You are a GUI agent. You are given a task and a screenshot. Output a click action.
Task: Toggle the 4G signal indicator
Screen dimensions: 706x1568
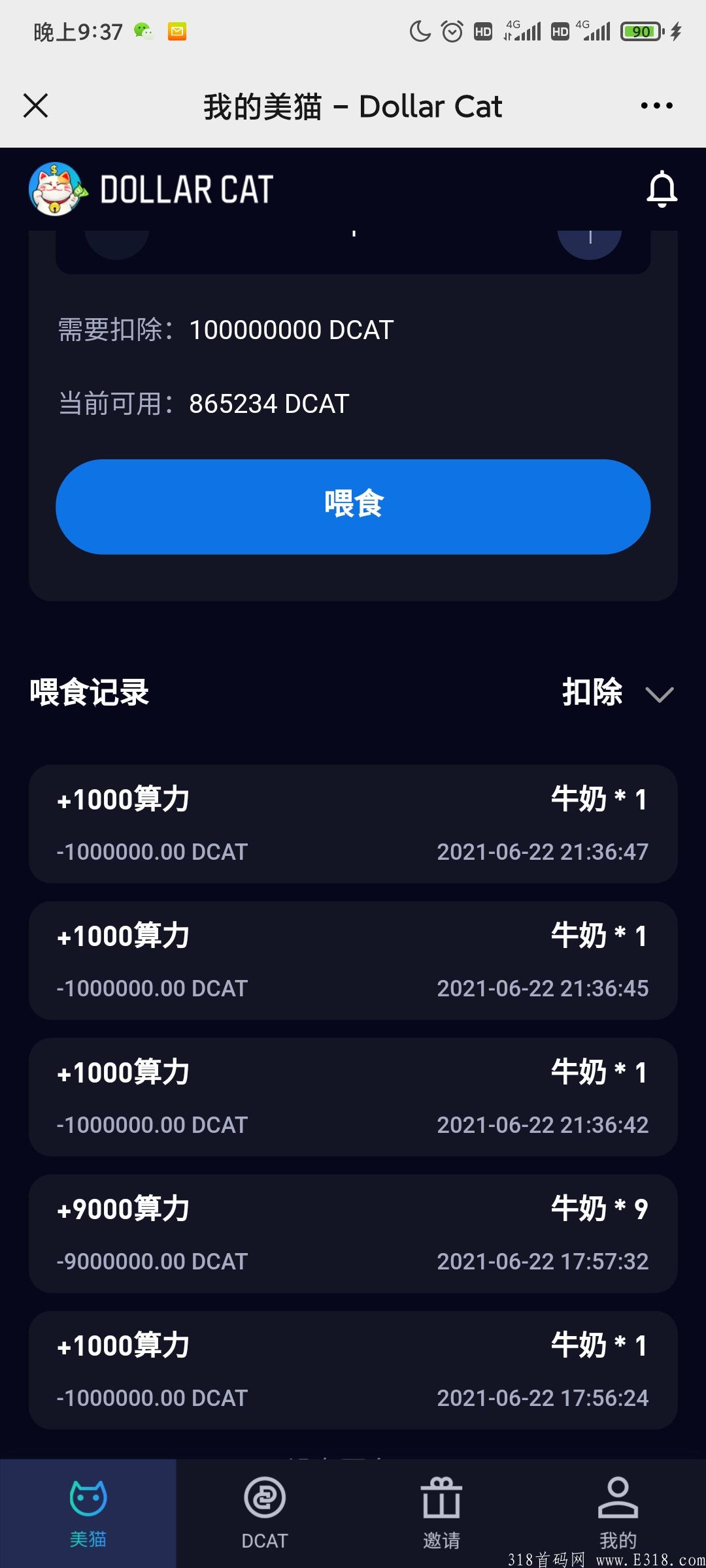tap(520, 31)
